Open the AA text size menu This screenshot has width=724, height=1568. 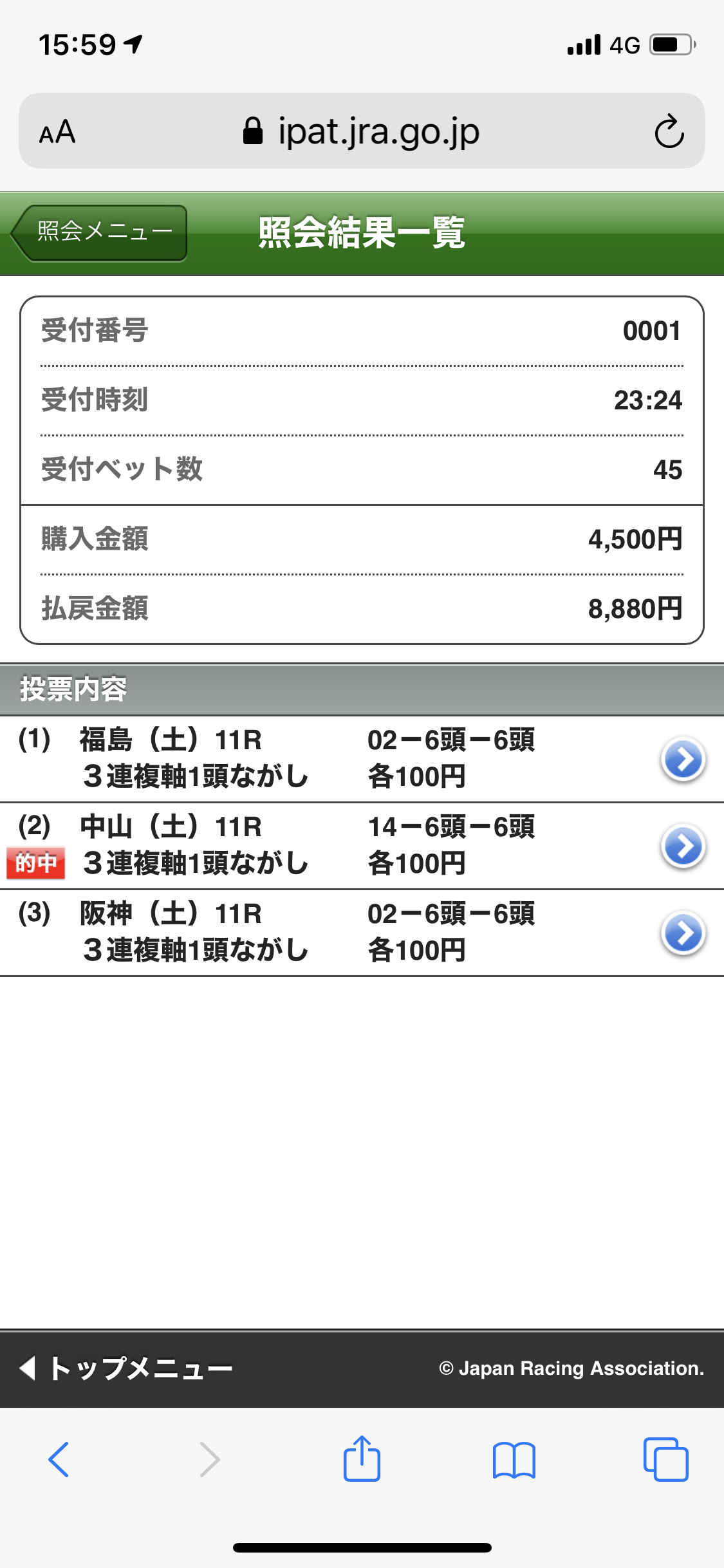(57, 132)
